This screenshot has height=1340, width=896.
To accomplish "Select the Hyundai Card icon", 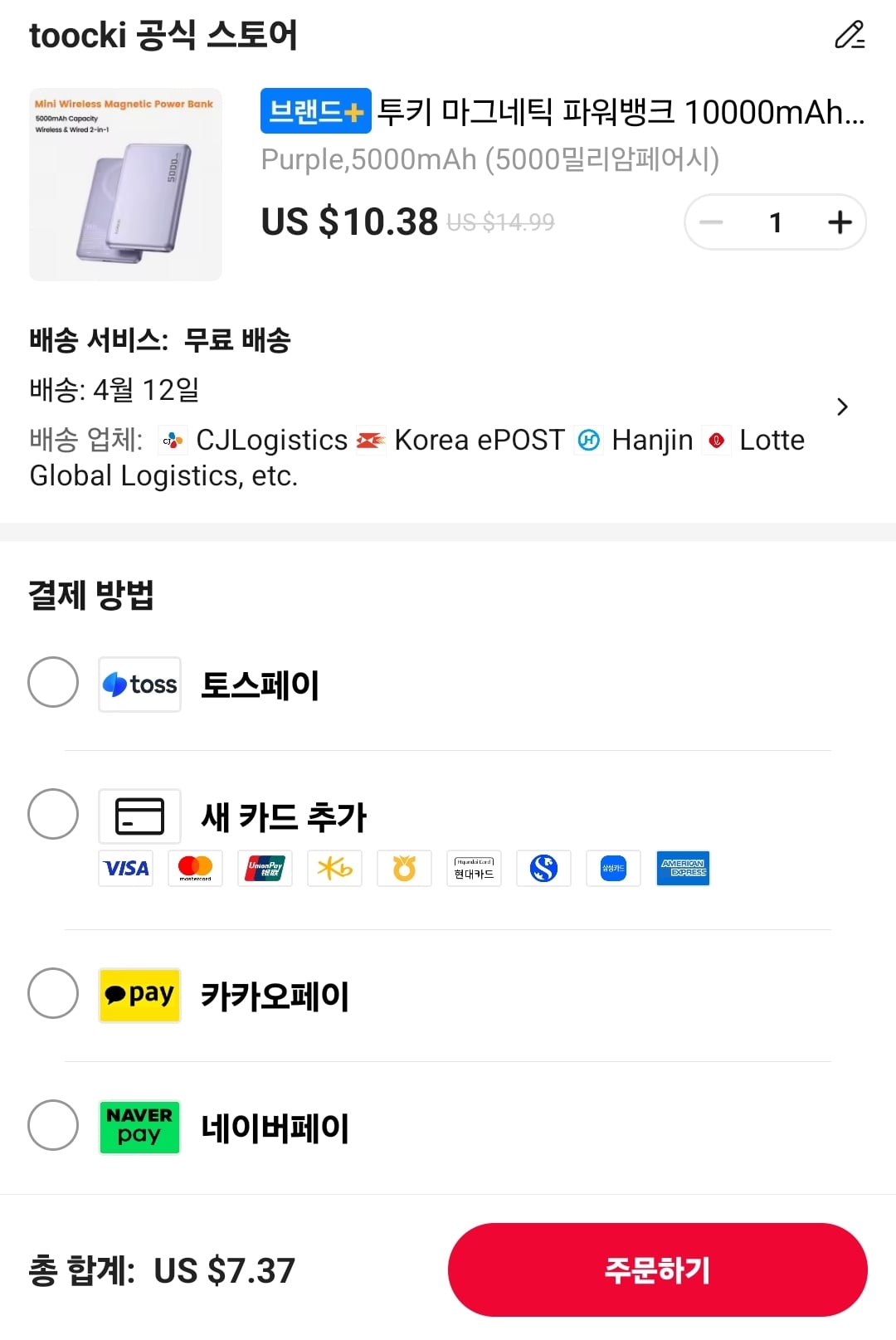I will (x=474, y=868).
